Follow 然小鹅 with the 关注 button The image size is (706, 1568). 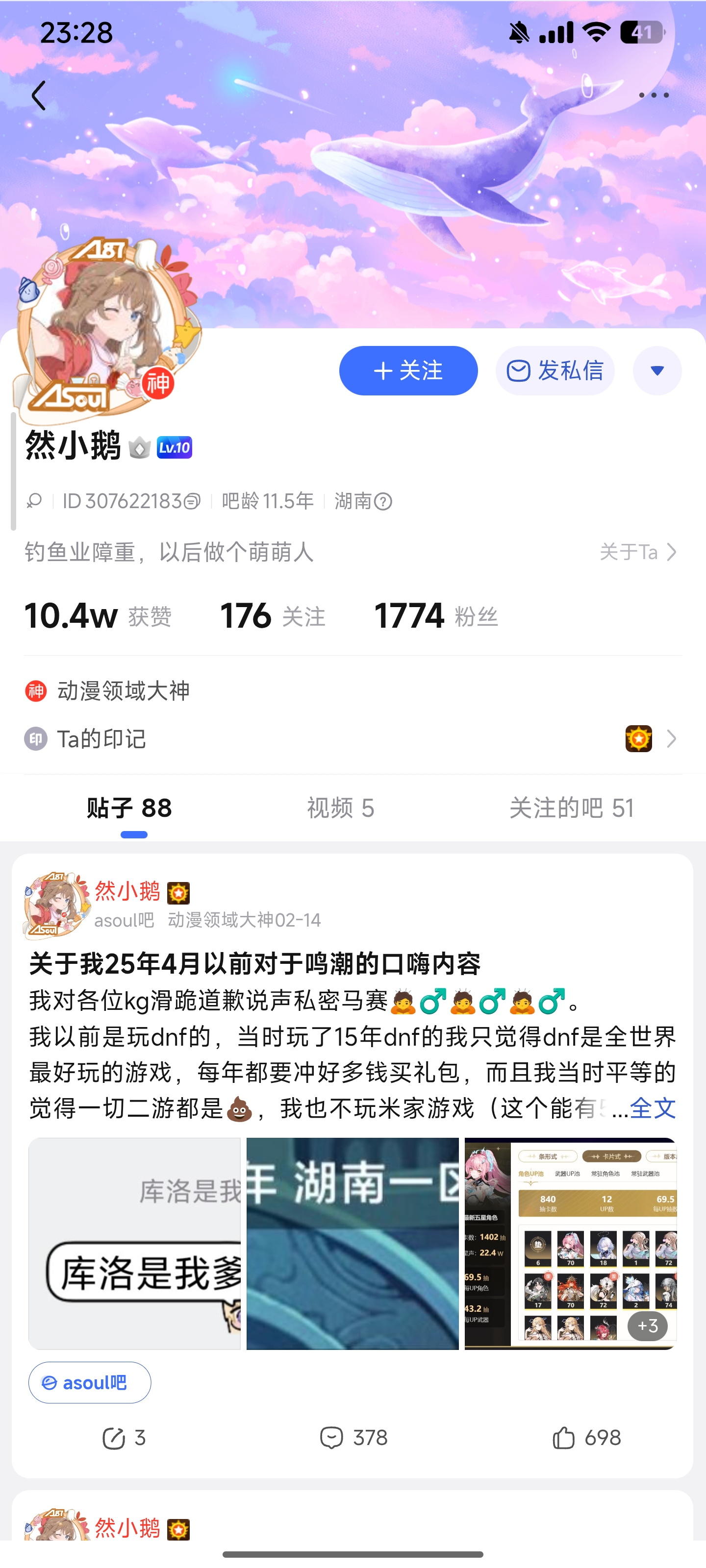408,371
